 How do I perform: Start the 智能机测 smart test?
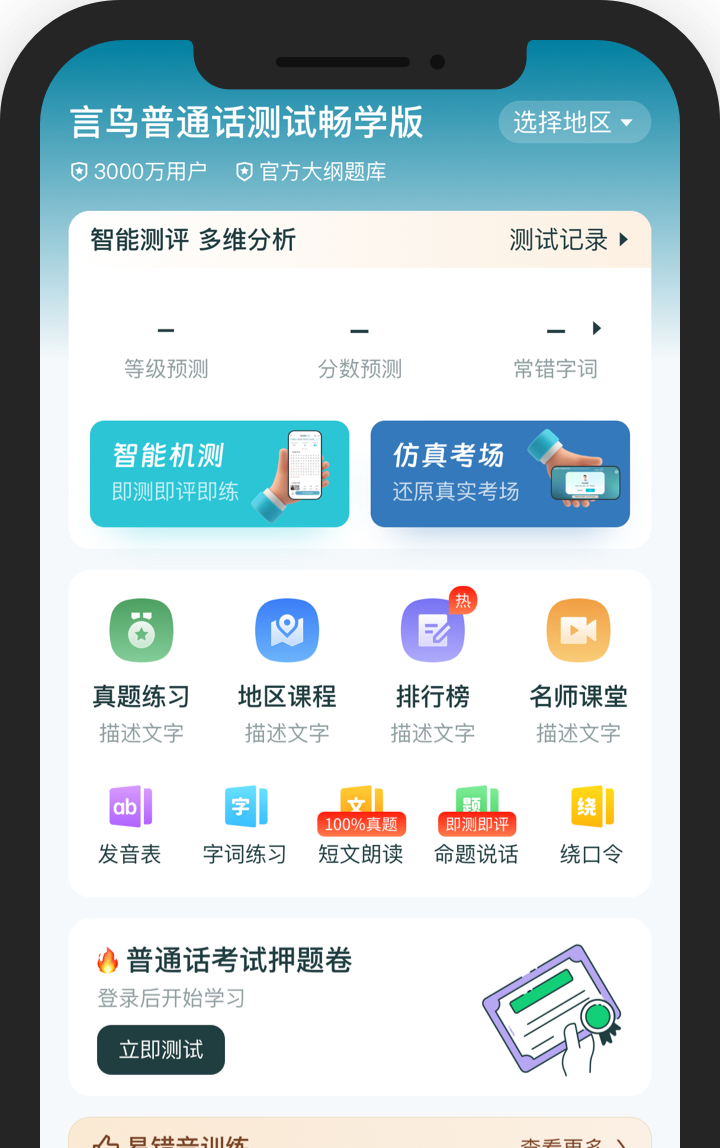tap(219, 474)
